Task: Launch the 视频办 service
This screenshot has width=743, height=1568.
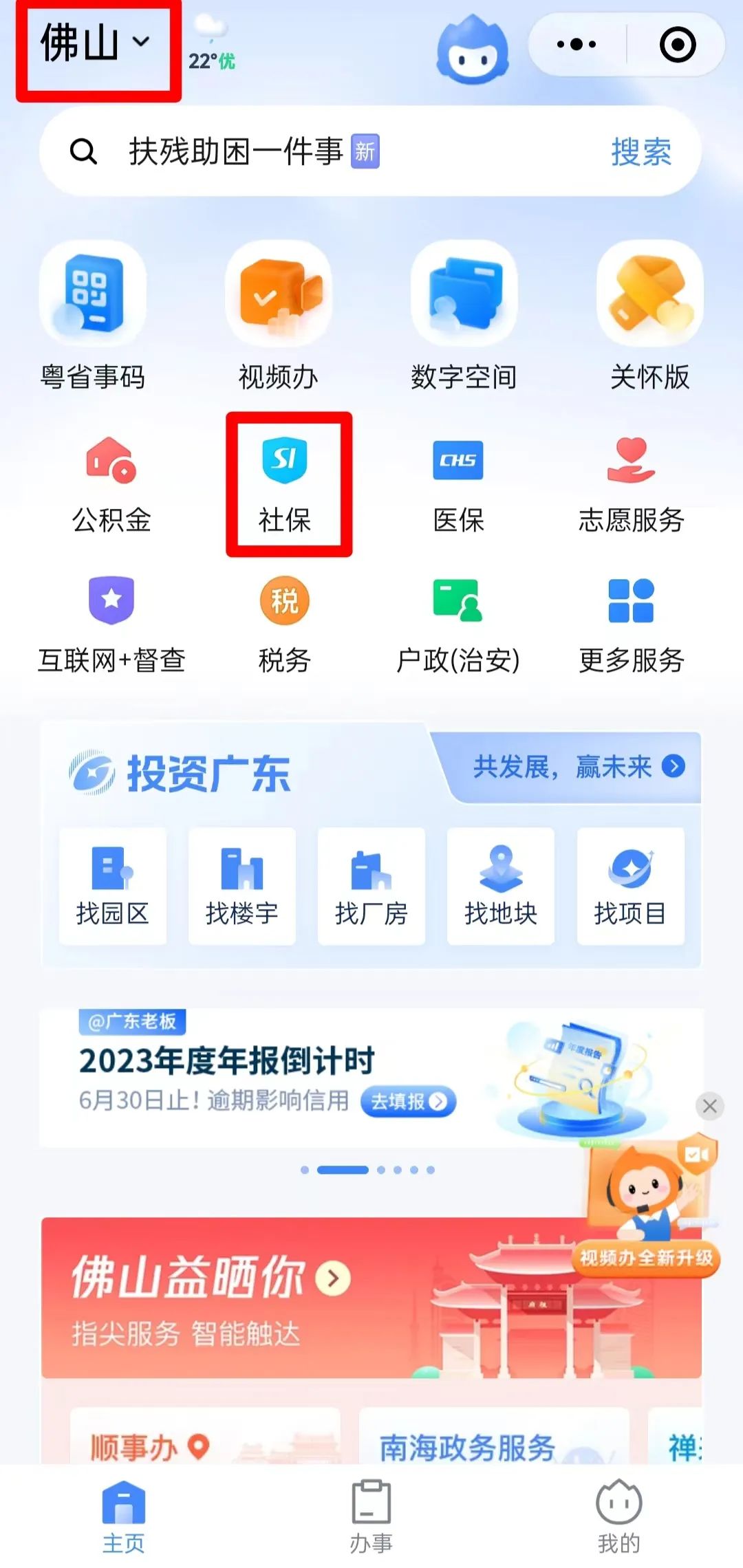Action: click(279, 316)
